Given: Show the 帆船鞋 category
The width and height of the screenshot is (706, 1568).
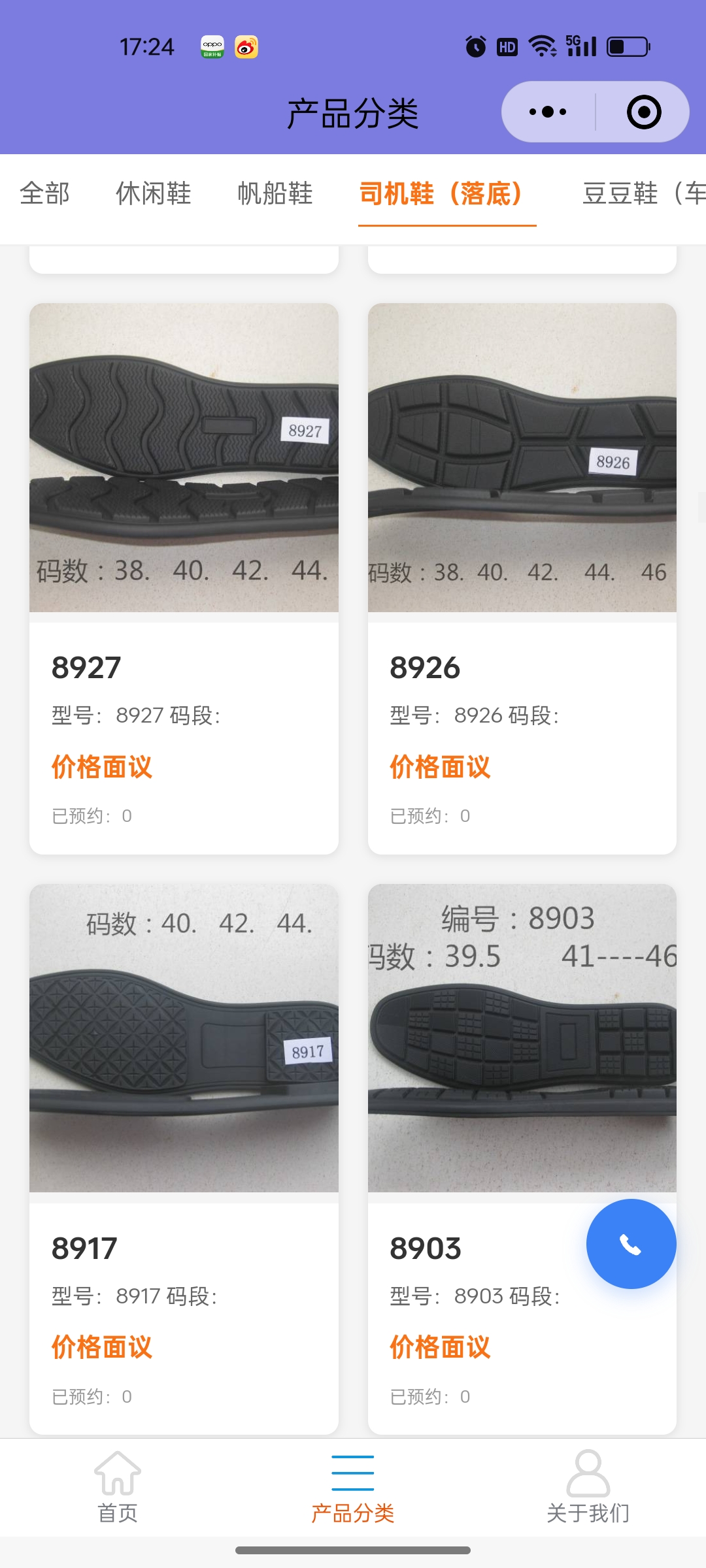Looking at the screenshot, I should click(x=275, y=193).
